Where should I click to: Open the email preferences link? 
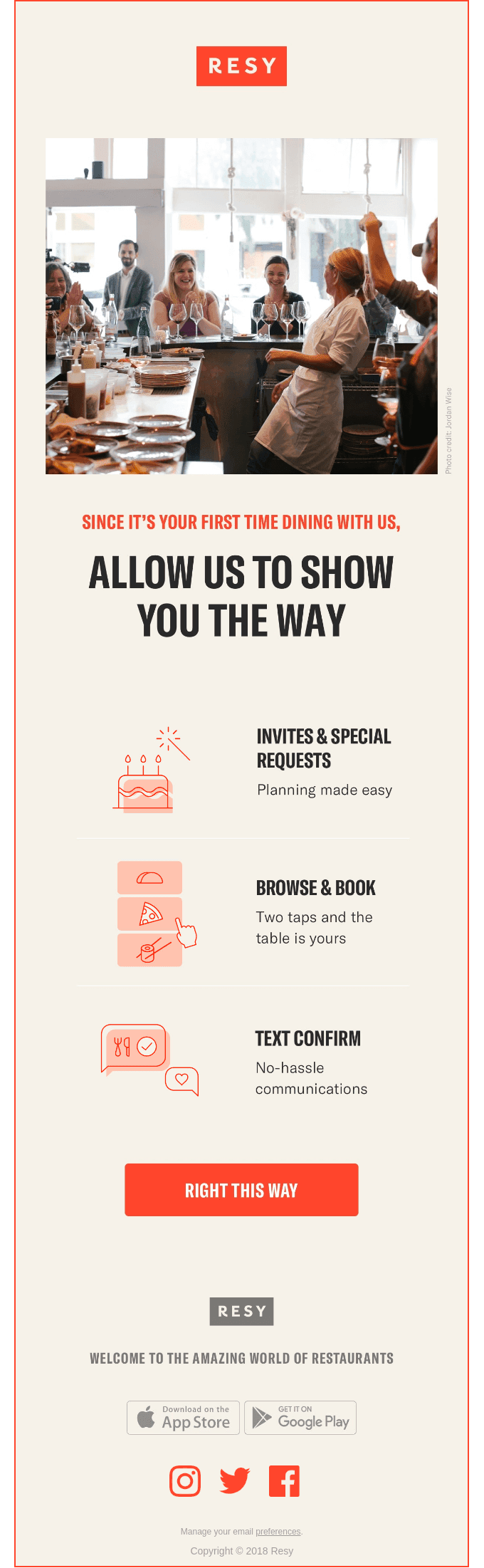point(278,1531)
